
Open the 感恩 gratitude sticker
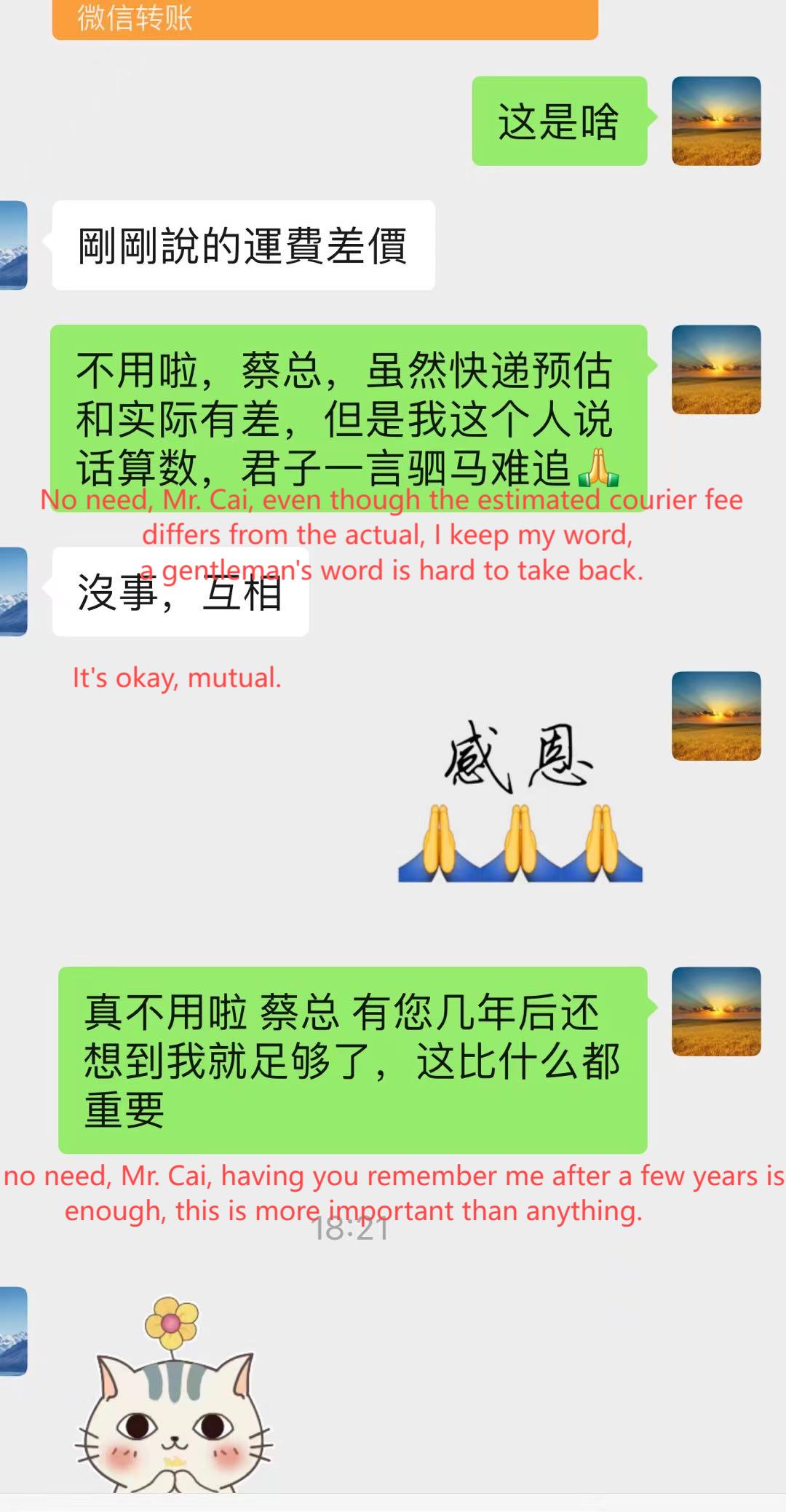pyautogui.click(x=517, y=793)
